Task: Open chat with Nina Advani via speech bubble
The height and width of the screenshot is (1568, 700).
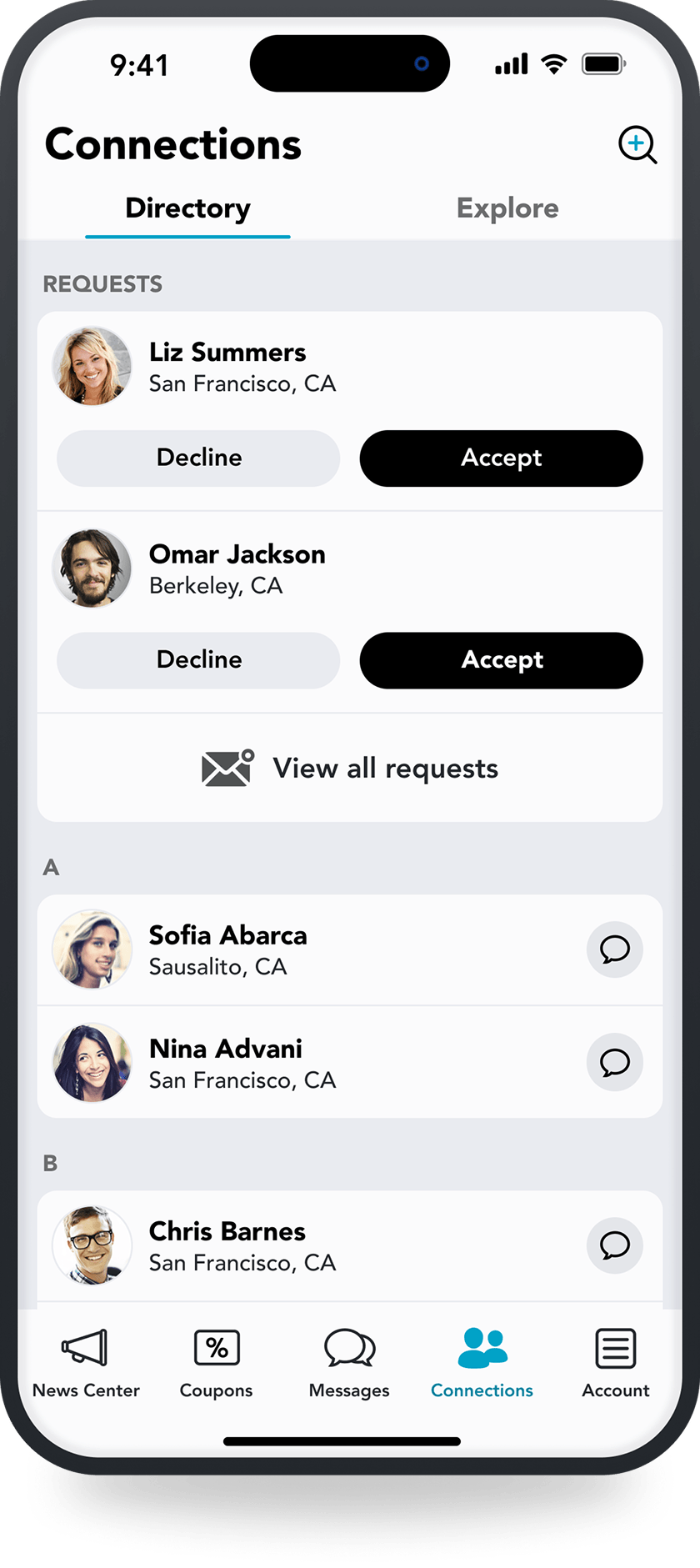Action: click(614, 1063)
